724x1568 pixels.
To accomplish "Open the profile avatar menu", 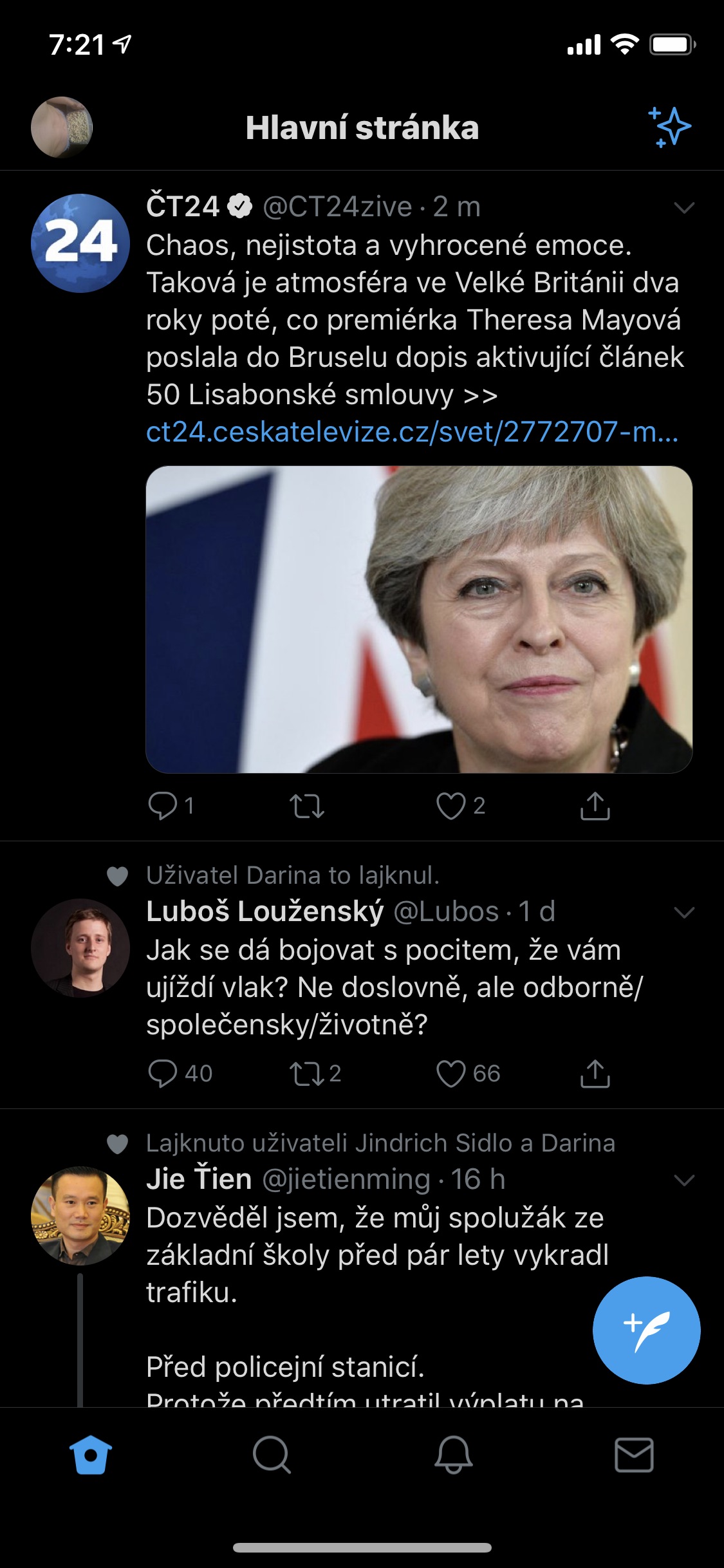I will [x=62, y=127].
